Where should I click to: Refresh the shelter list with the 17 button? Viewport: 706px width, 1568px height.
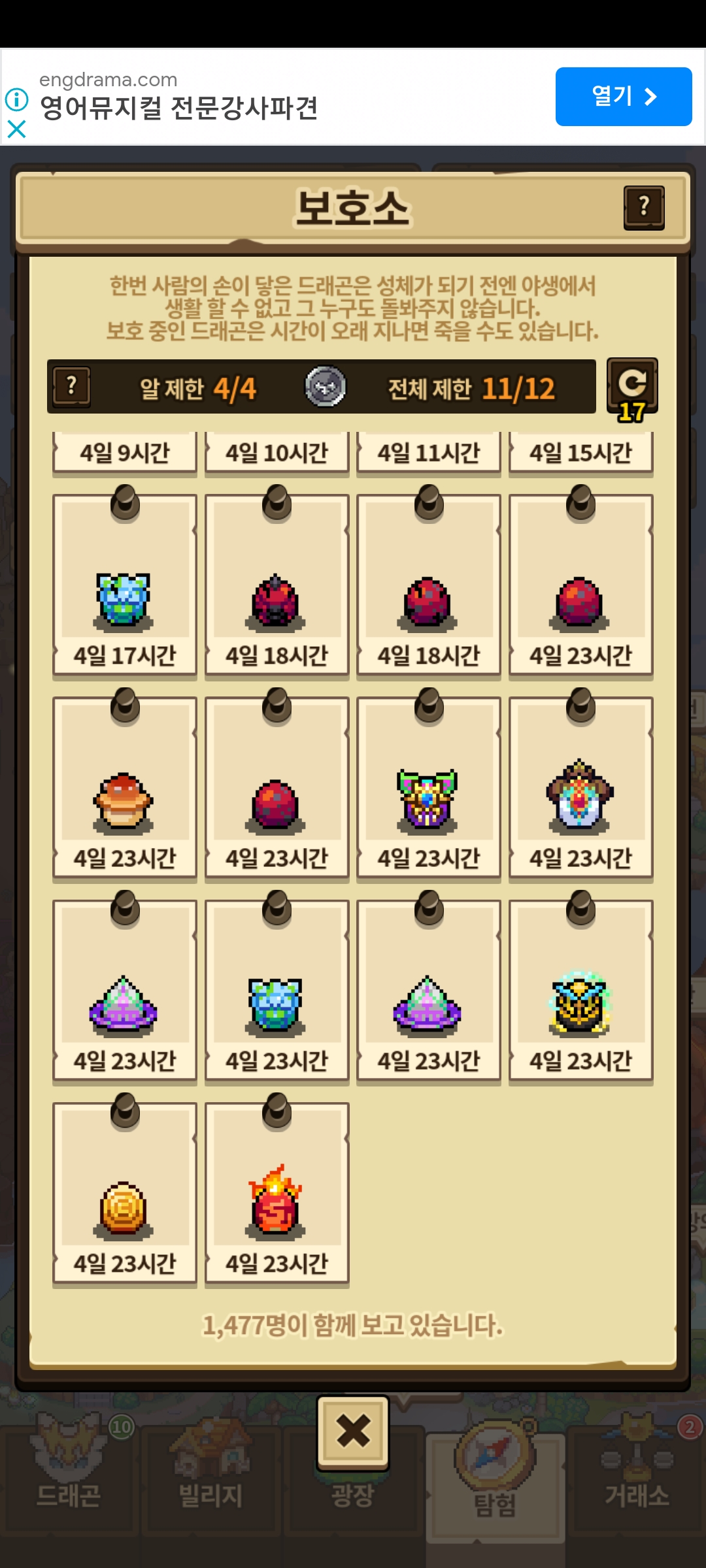[632, 387]
